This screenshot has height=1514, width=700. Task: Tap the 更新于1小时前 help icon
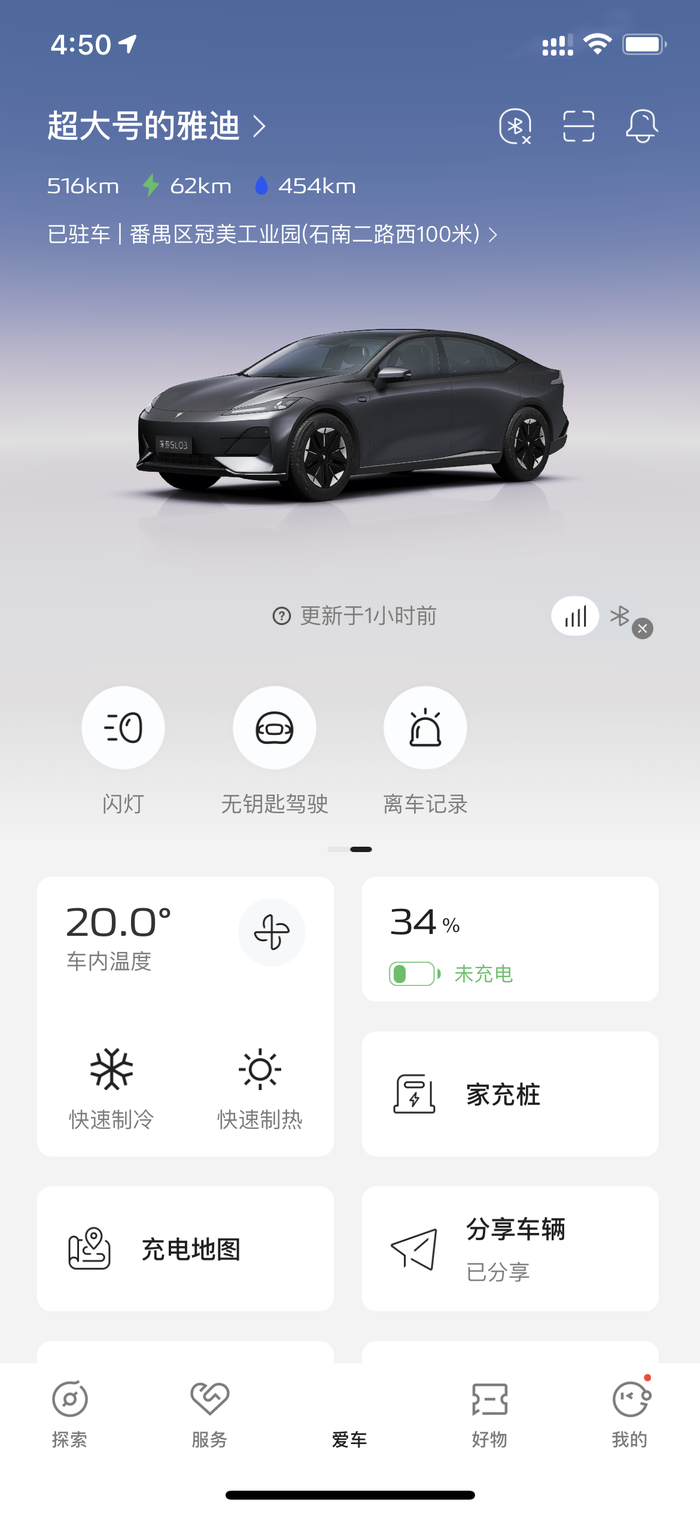pyautogui.click(x=282, y=616)
